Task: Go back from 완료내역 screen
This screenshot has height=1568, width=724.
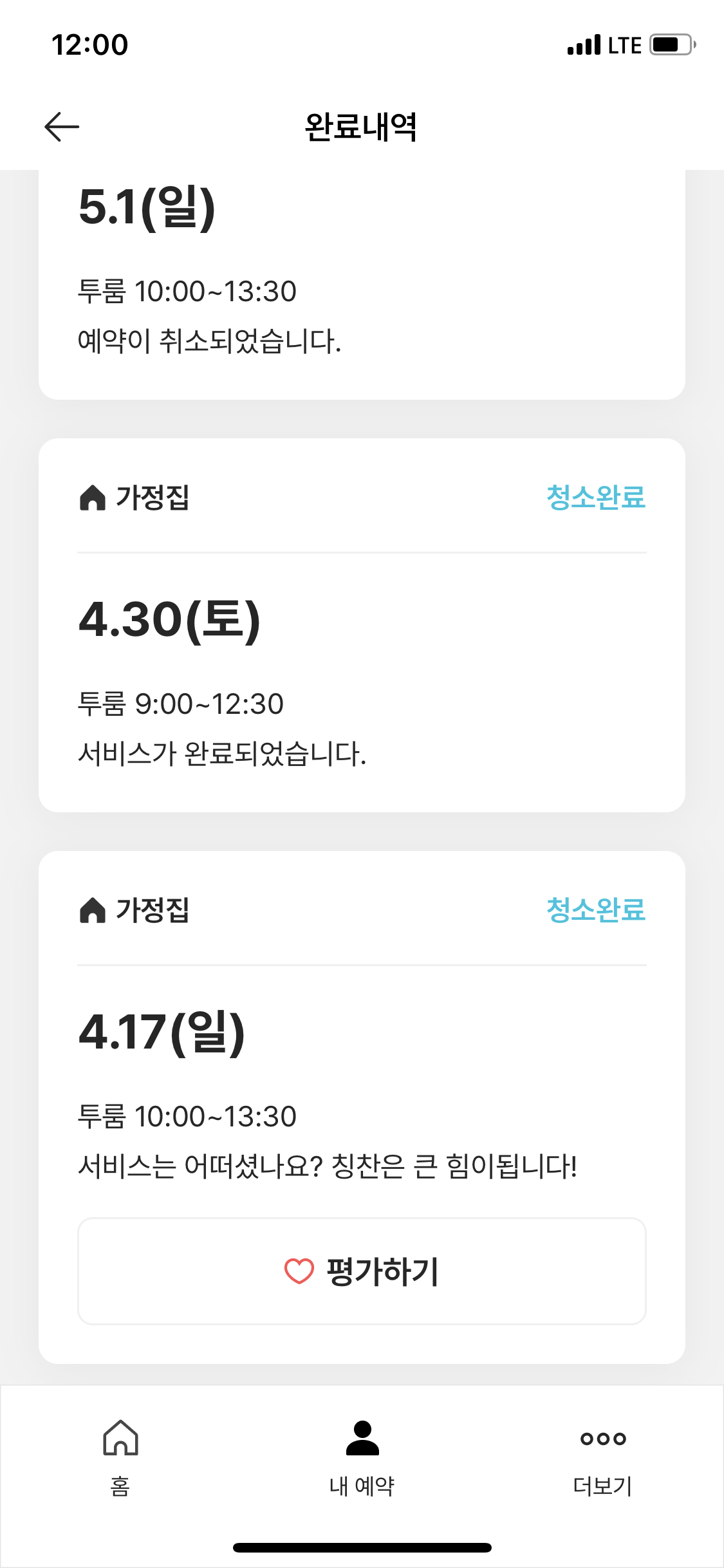Action: (x=62, y=126)
